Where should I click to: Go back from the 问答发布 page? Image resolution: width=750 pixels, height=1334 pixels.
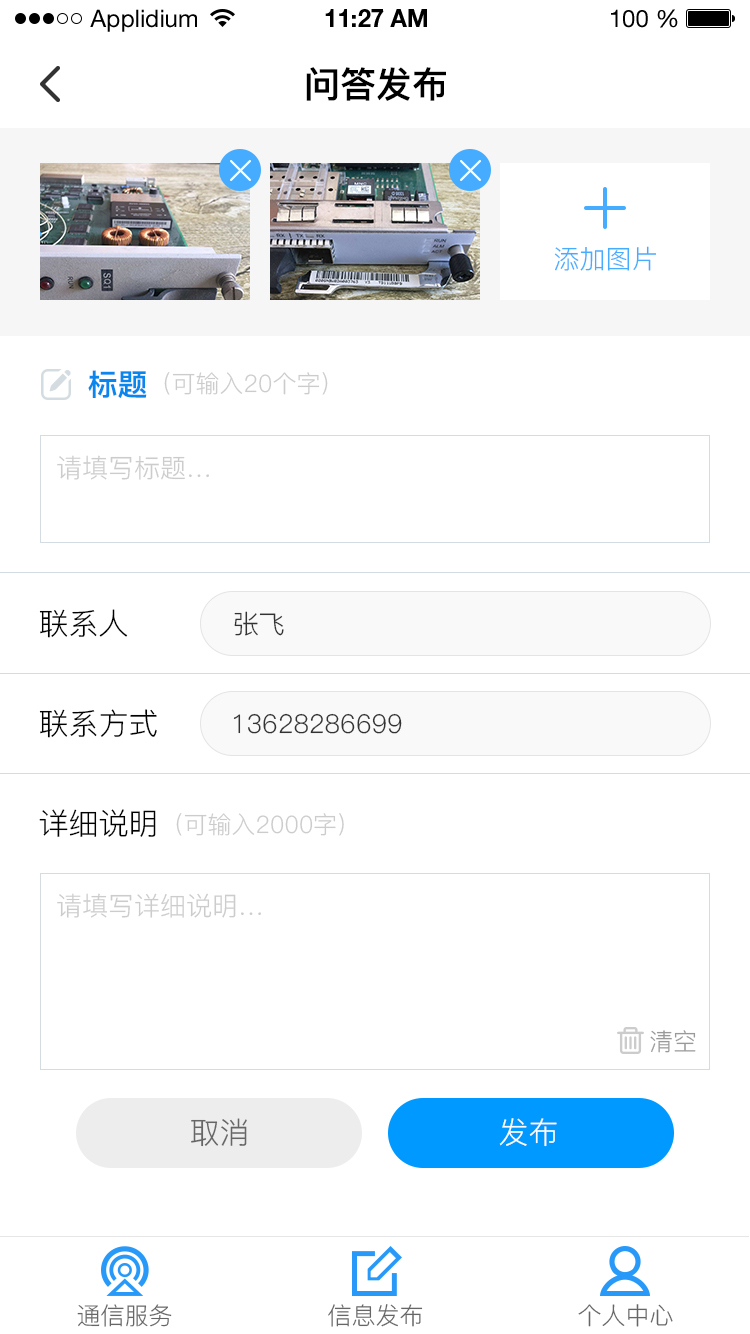coord(50,84)
